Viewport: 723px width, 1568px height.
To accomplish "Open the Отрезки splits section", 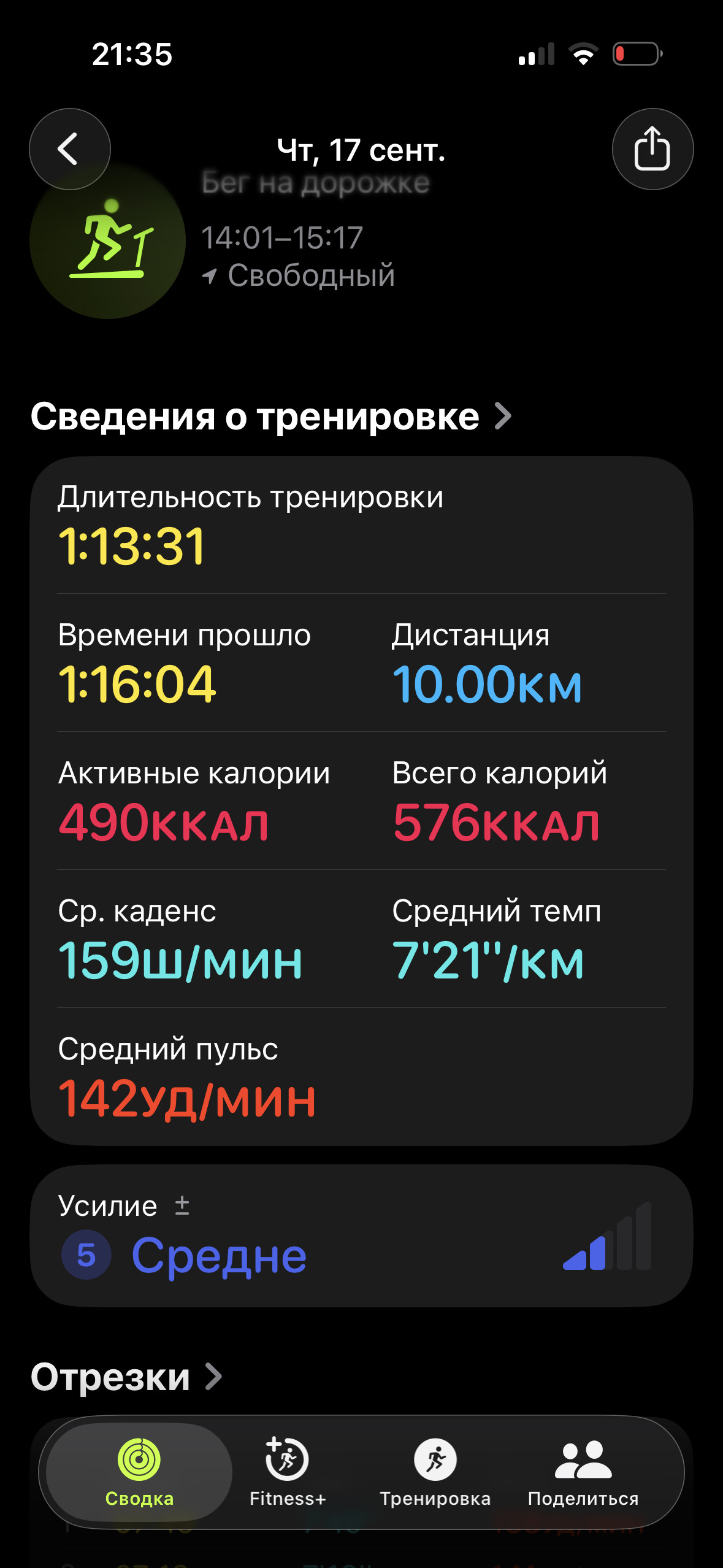I will point(126,1377).
